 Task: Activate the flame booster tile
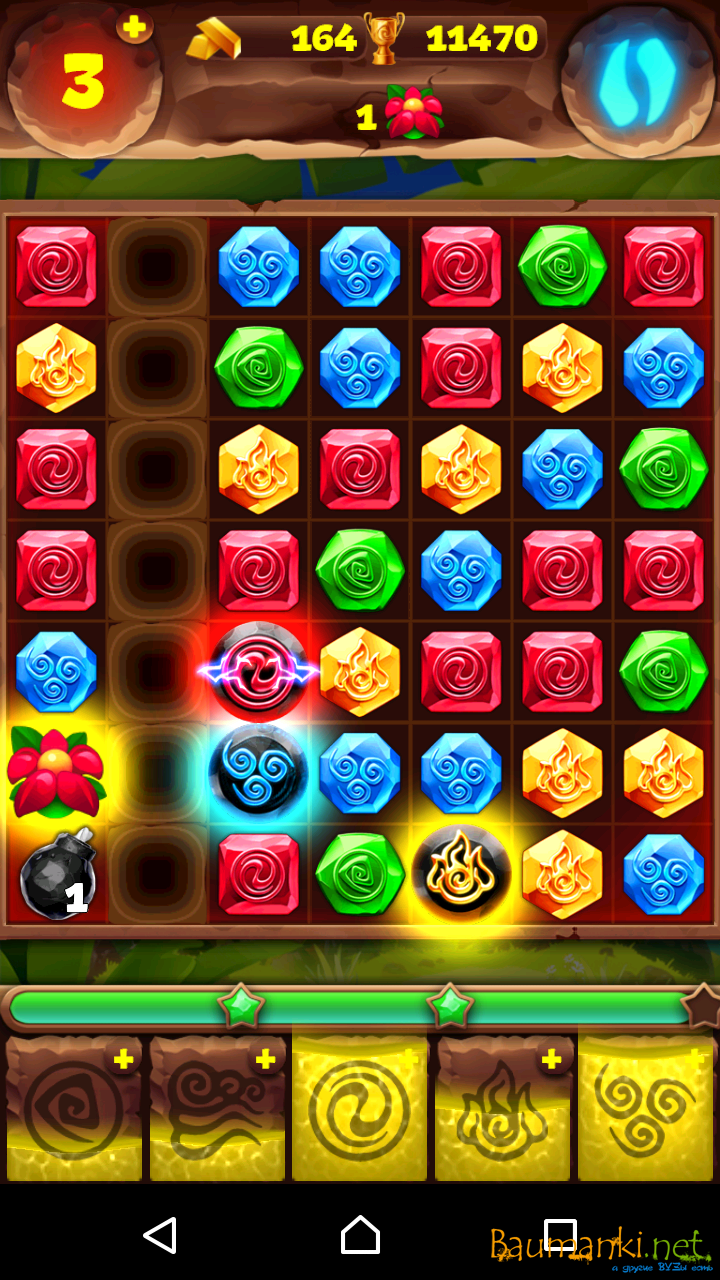pyautogui.click(x=502, y=1110)
